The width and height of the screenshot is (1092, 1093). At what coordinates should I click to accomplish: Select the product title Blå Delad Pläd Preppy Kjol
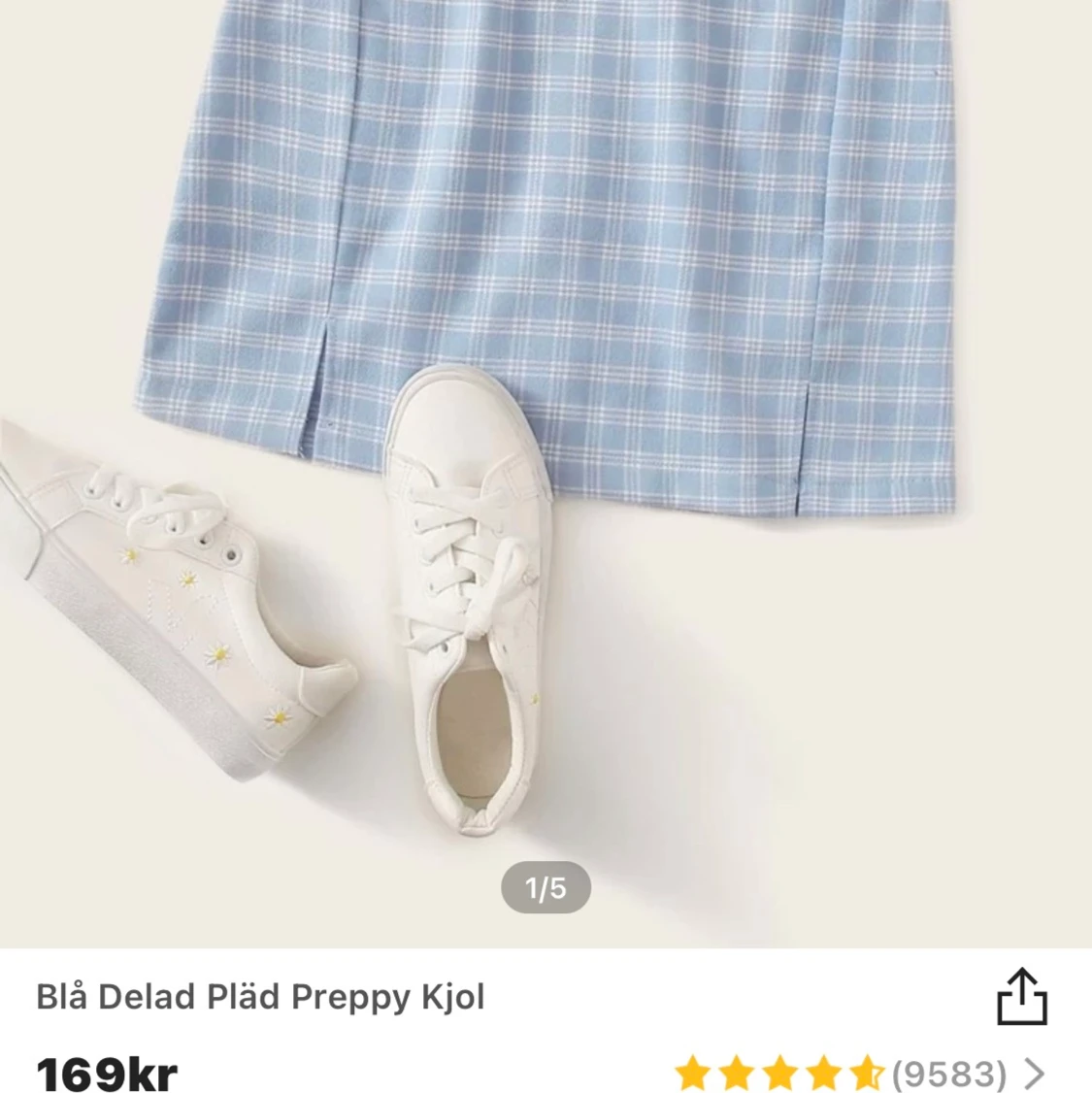[x=262, y=997]
